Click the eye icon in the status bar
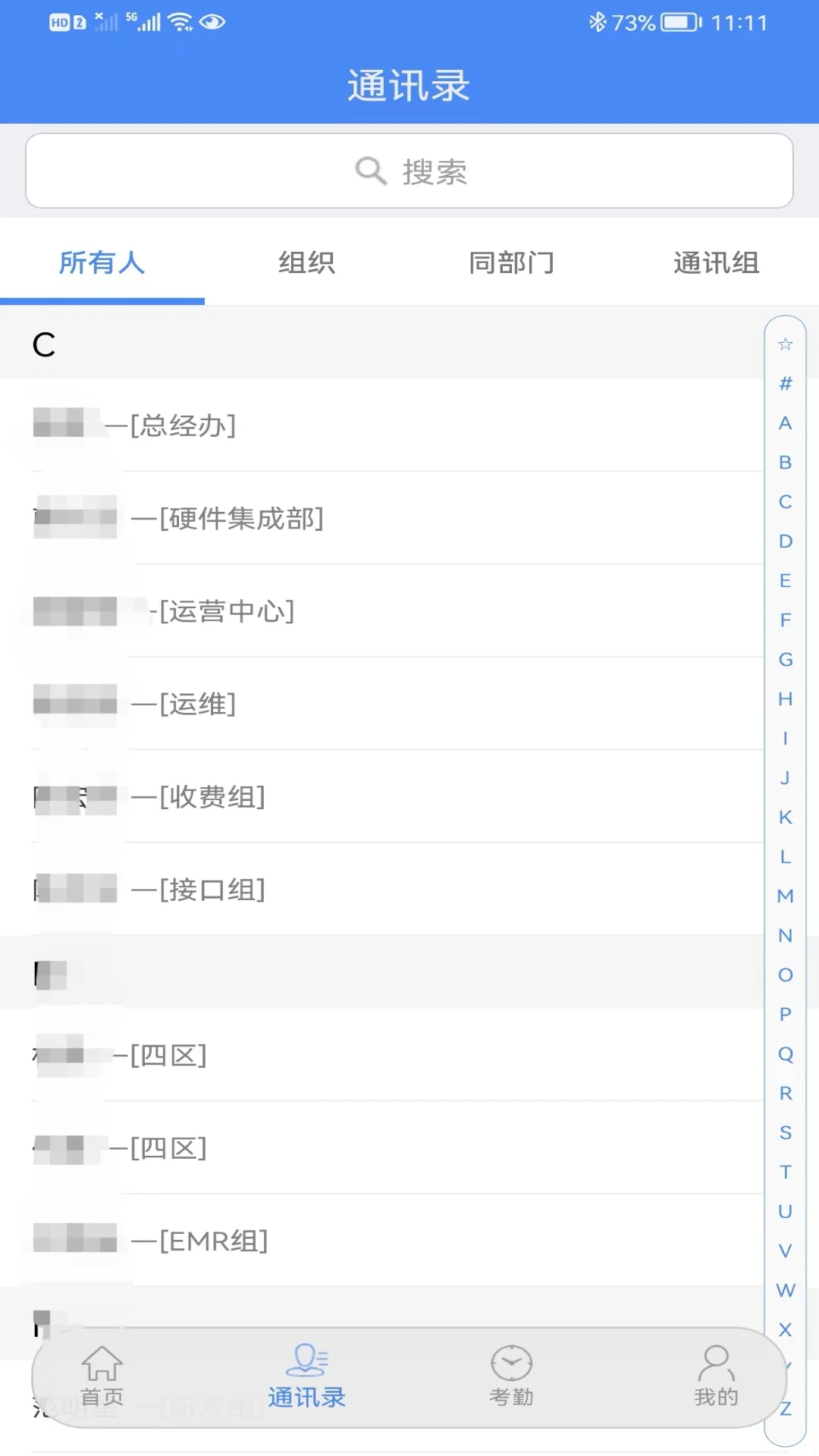The height and width of the screenshot is (1456, 819). click(211, 22)
